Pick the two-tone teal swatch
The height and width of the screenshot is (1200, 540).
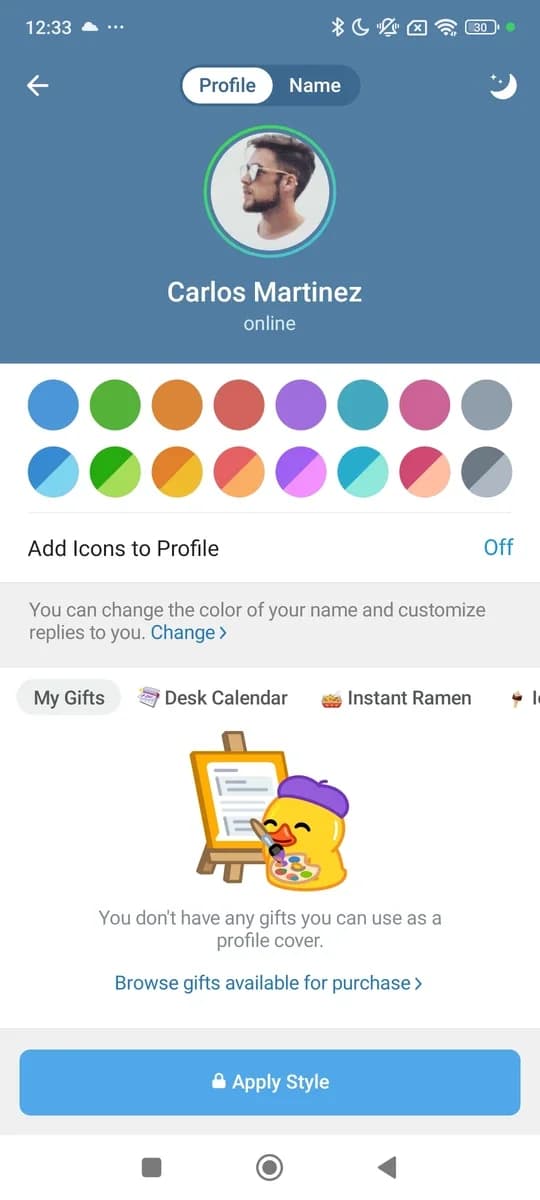coord(363,471)
